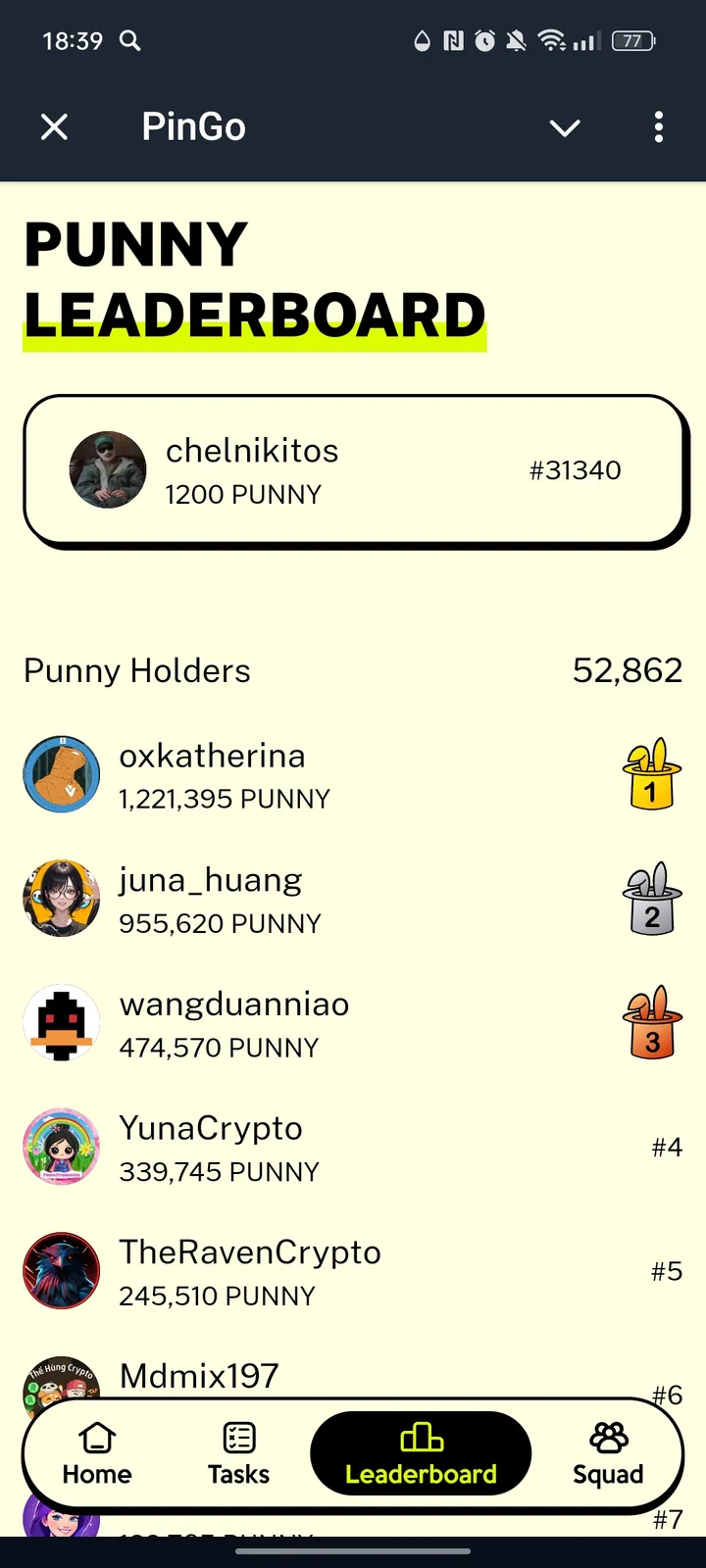
Task: Click oxkatherina's rank 1 golden hat badge
Action: point(651,774)
